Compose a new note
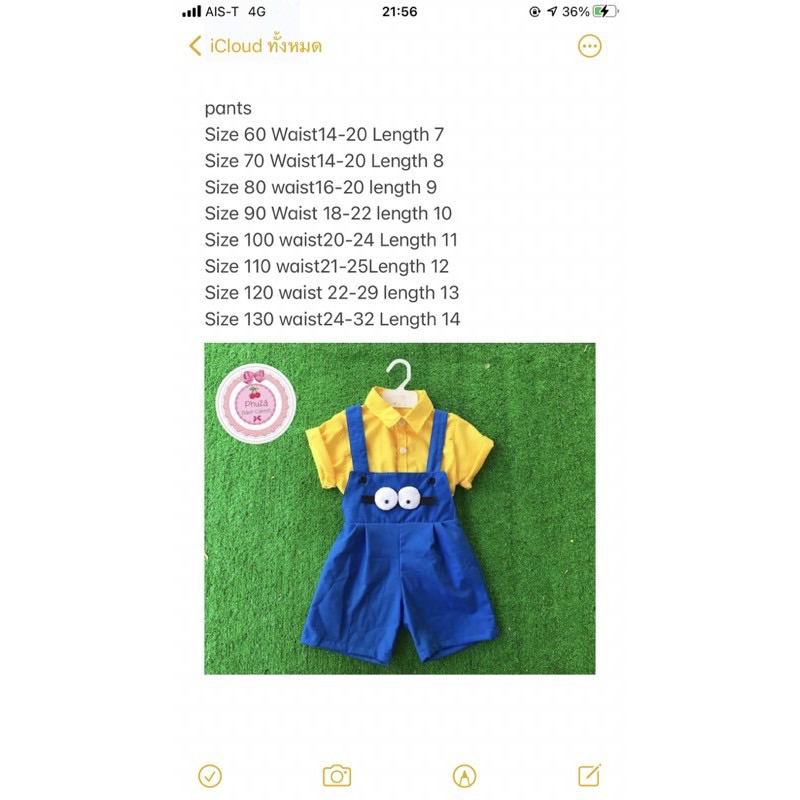This screenshot has width=800, height=800. click(x=590, y=775)
